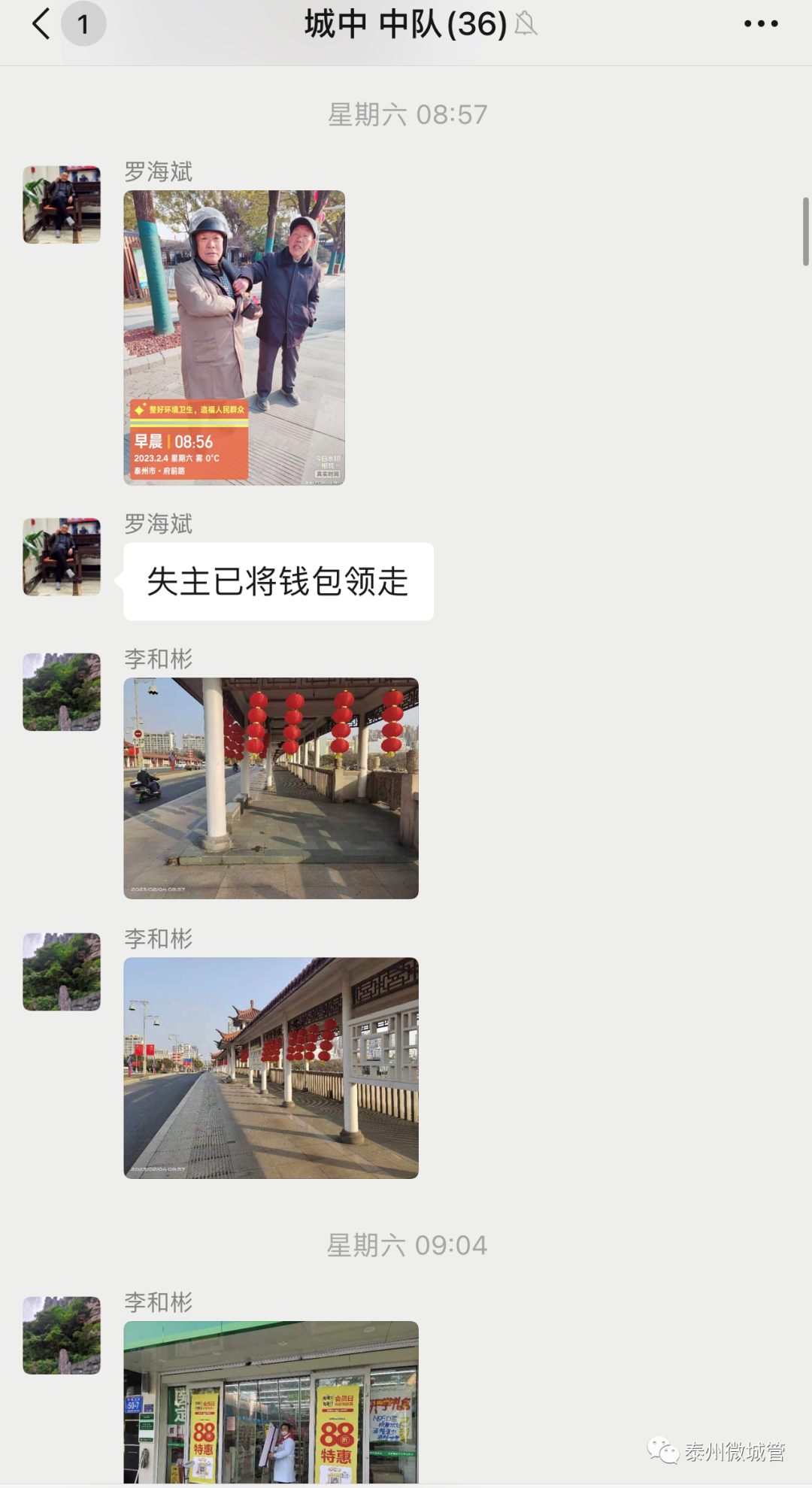Open the group chat overflow menu
This screenshot has width=812, height=1488.
click(x=760, y=24)
